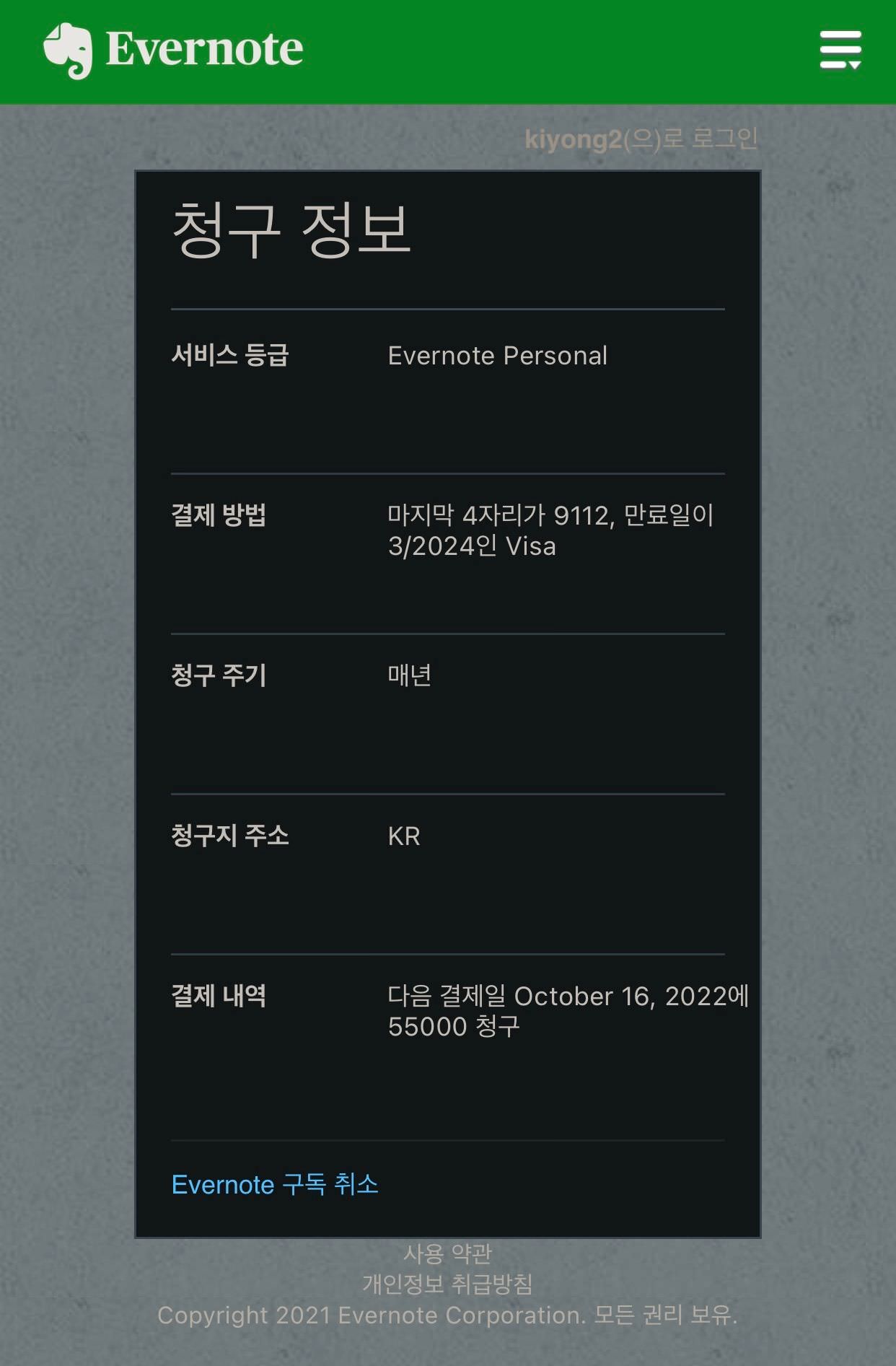
Task: Tap the Evernote 구독 취소 link
Action: tap(275, 1185)
